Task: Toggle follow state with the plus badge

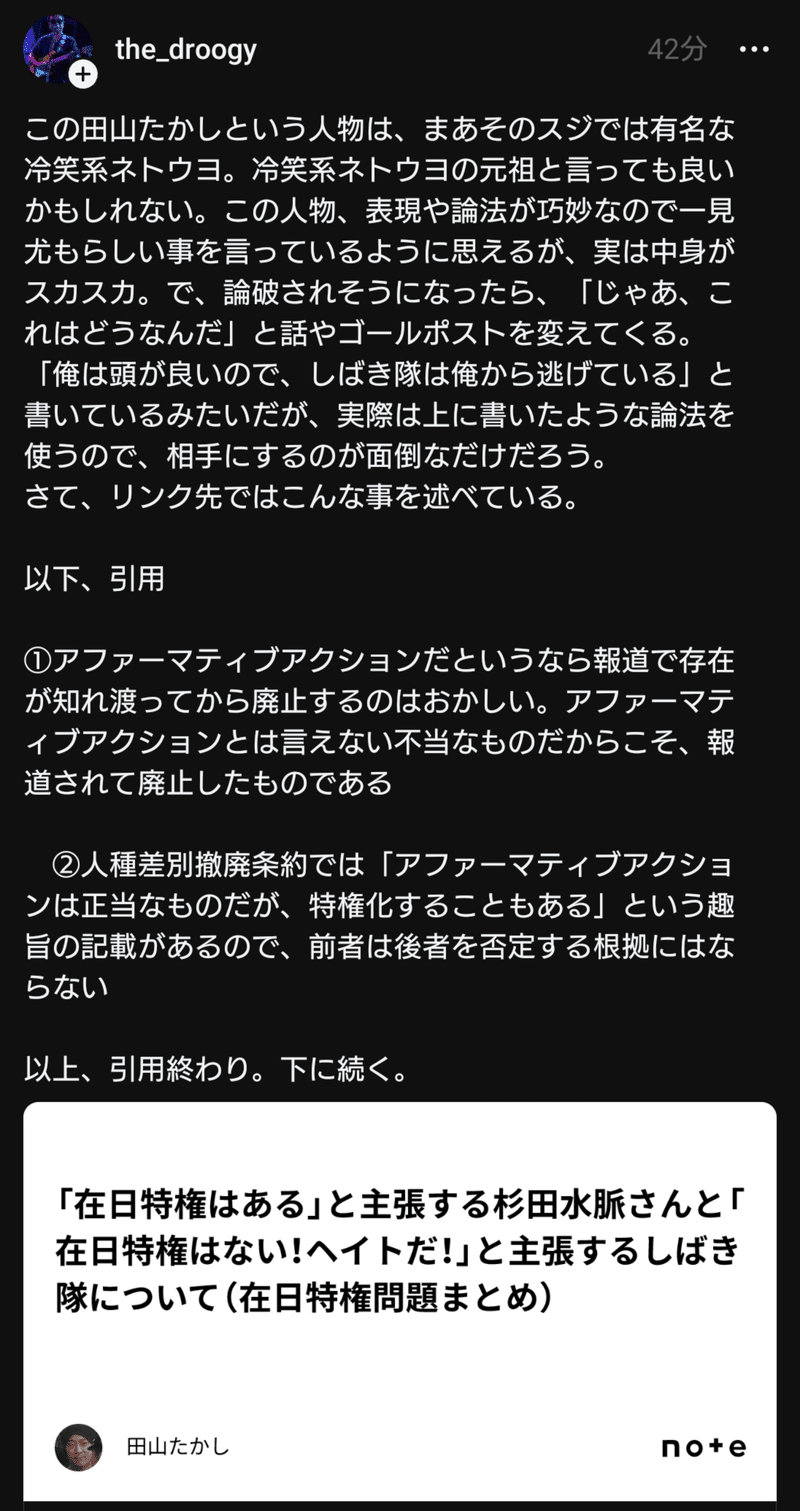Action: click(82, 73)
